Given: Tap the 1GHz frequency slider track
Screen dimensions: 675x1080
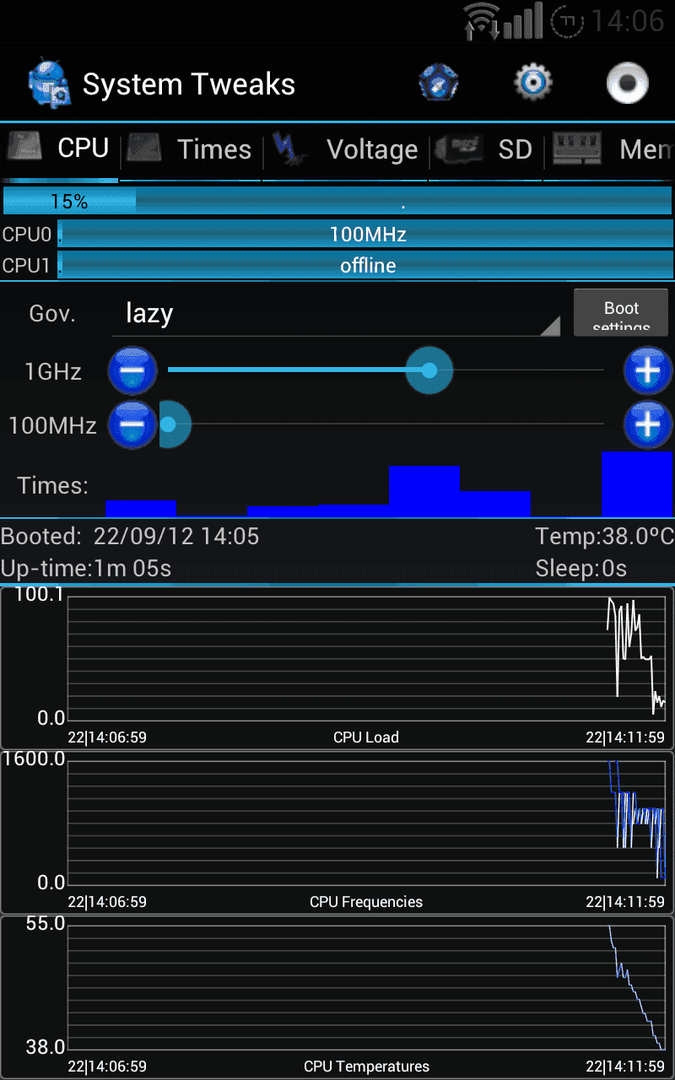Looking at the screenshot, I should click(386, 371).
